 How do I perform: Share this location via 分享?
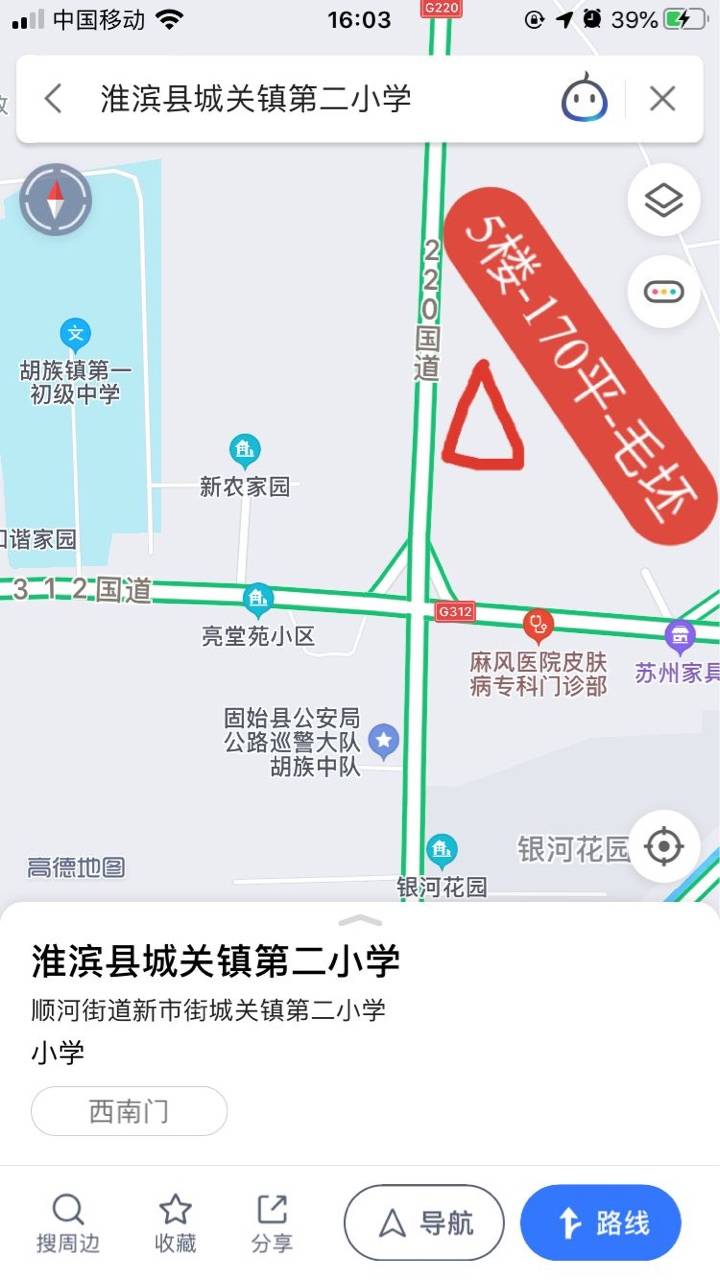point(271,1223)
